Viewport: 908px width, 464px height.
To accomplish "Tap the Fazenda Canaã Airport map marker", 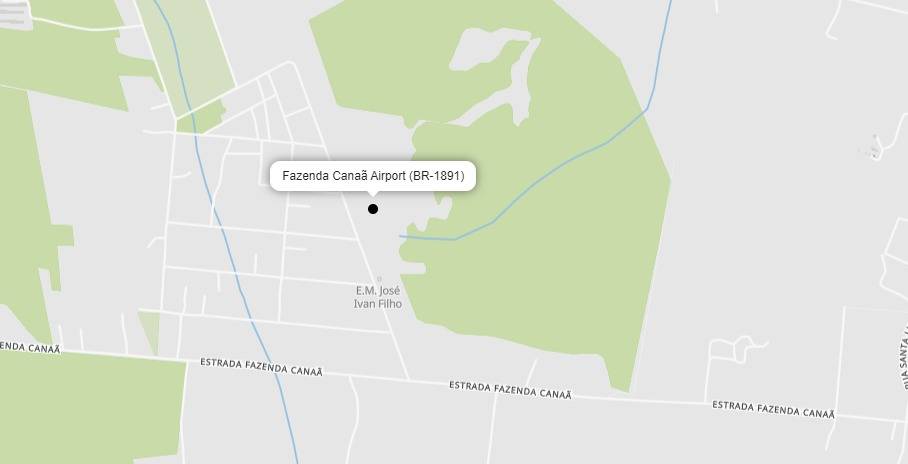I will 373,209.
